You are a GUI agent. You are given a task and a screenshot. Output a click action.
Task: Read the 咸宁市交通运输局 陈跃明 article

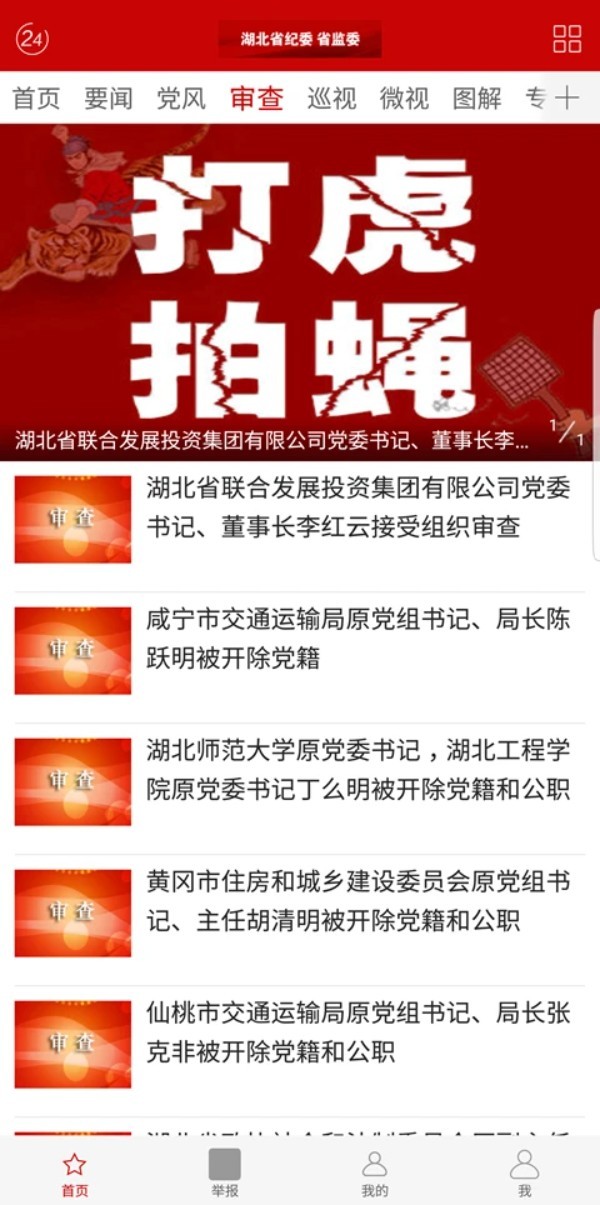click(x=300, y=639)
